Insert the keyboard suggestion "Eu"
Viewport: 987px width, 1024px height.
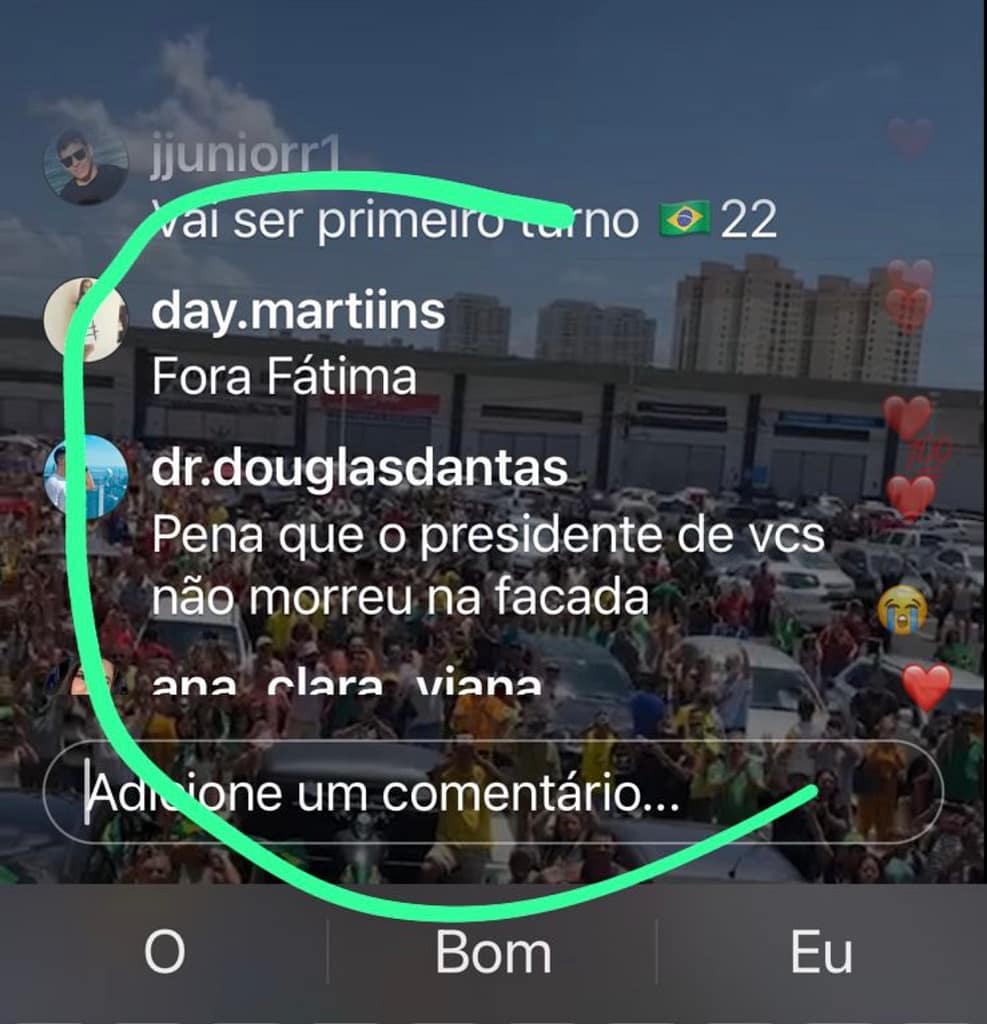click(x=821, y=953)
